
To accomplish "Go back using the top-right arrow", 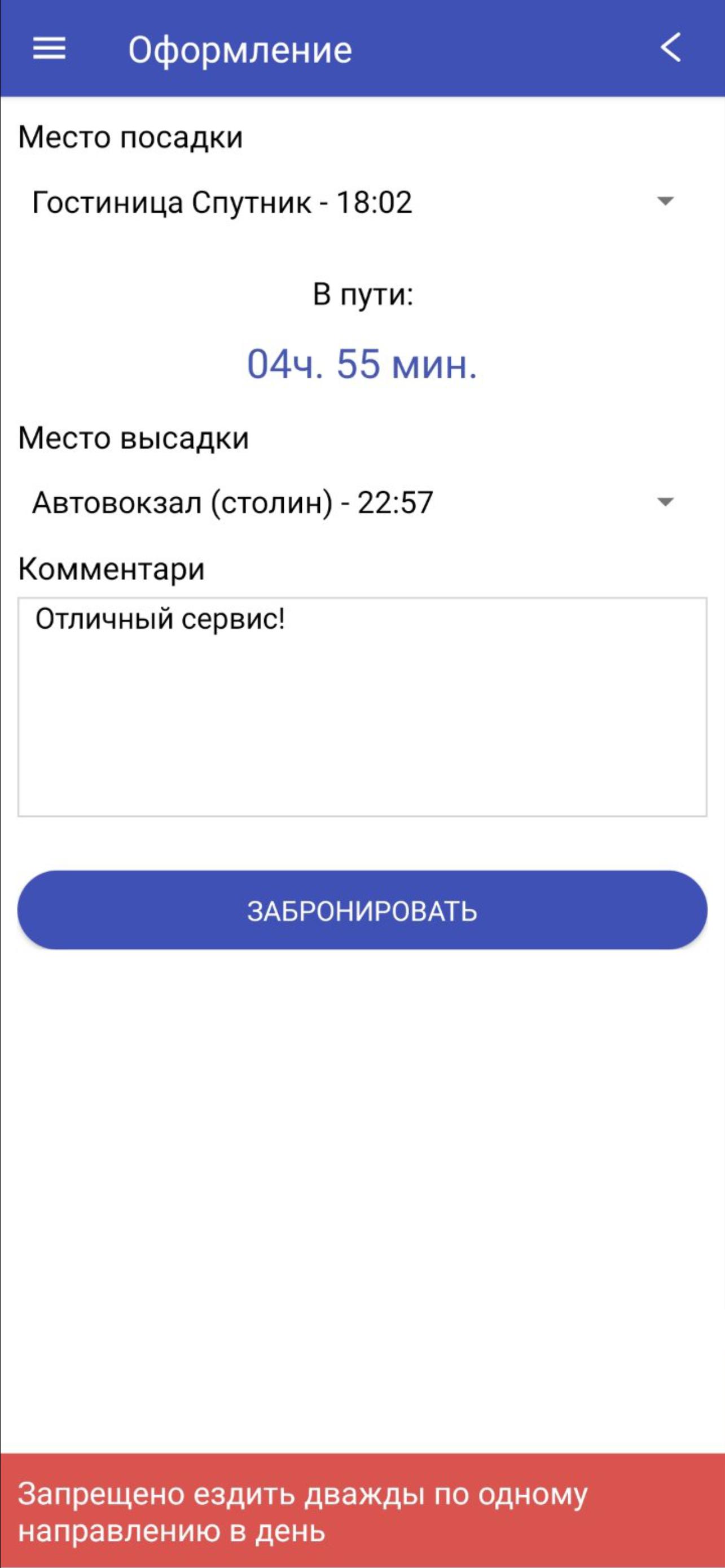I will [x=671, y=47].
